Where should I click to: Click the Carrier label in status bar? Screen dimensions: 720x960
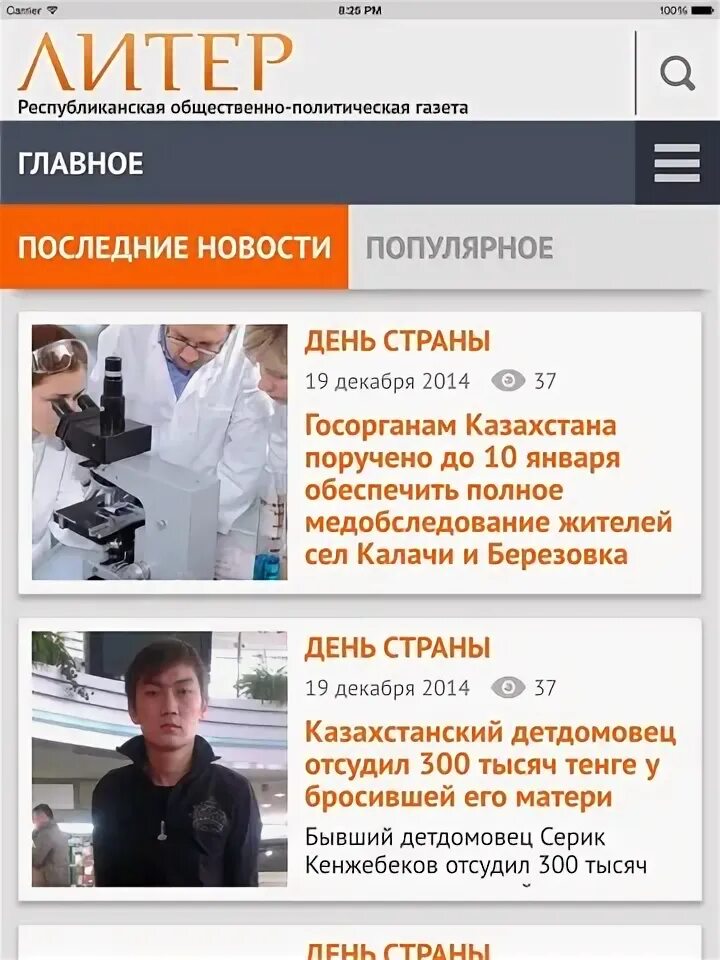(x=26, y=8)
